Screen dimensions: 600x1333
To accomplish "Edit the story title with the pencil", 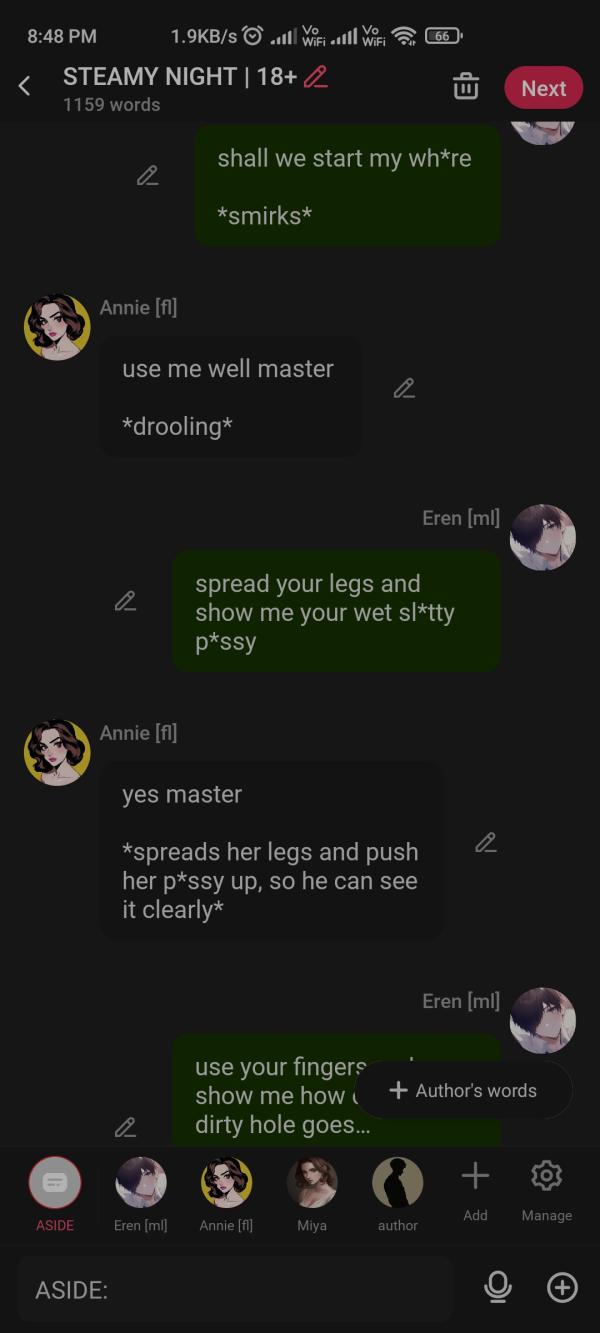I will coord(316,77).
